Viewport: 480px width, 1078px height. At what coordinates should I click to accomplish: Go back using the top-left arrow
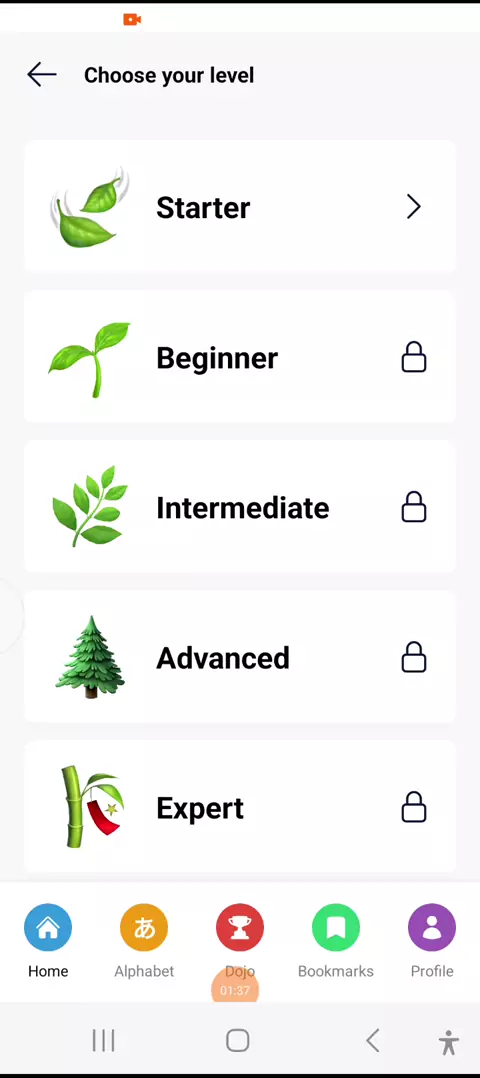tap(41, 74)
